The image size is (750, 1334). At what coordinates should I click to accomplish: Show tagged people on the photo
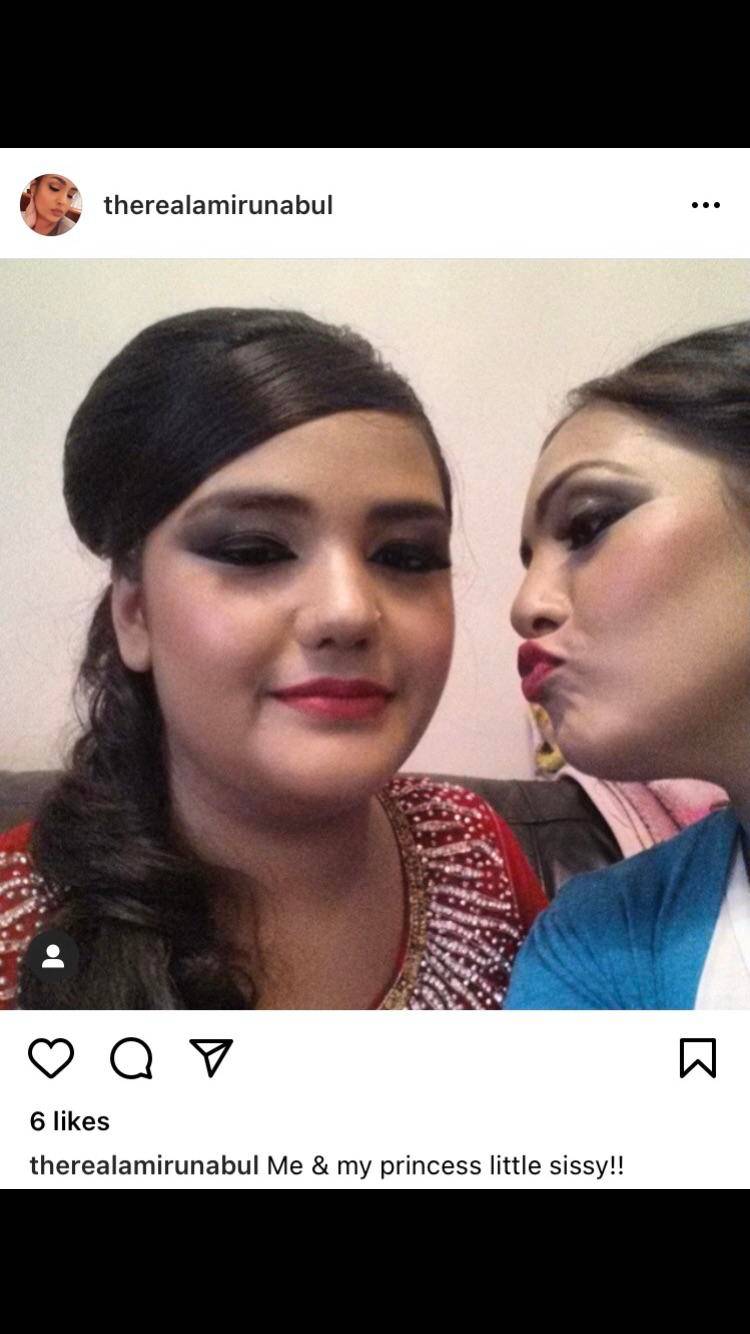(x=53, y=957)
